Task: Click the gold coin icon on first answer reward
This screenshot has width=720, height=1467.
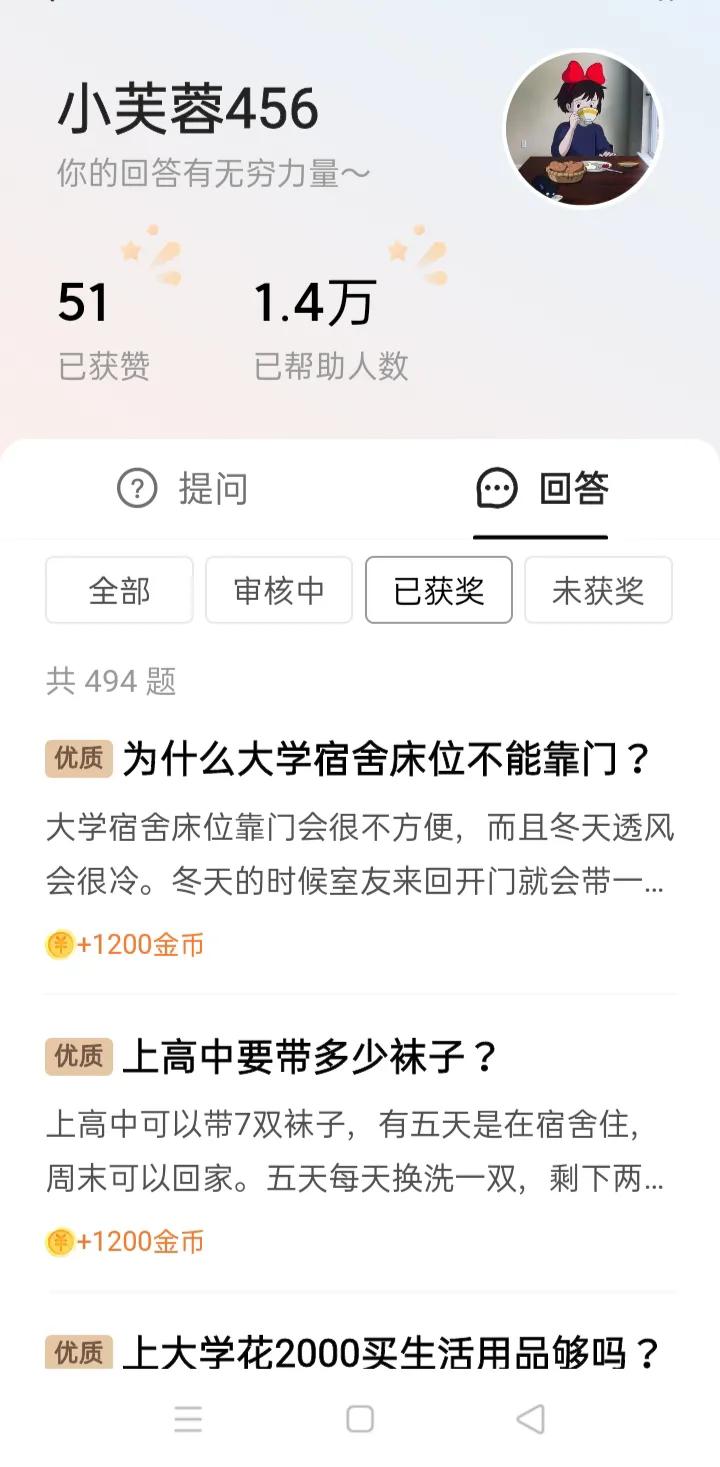Action: [x=60, y=943]
